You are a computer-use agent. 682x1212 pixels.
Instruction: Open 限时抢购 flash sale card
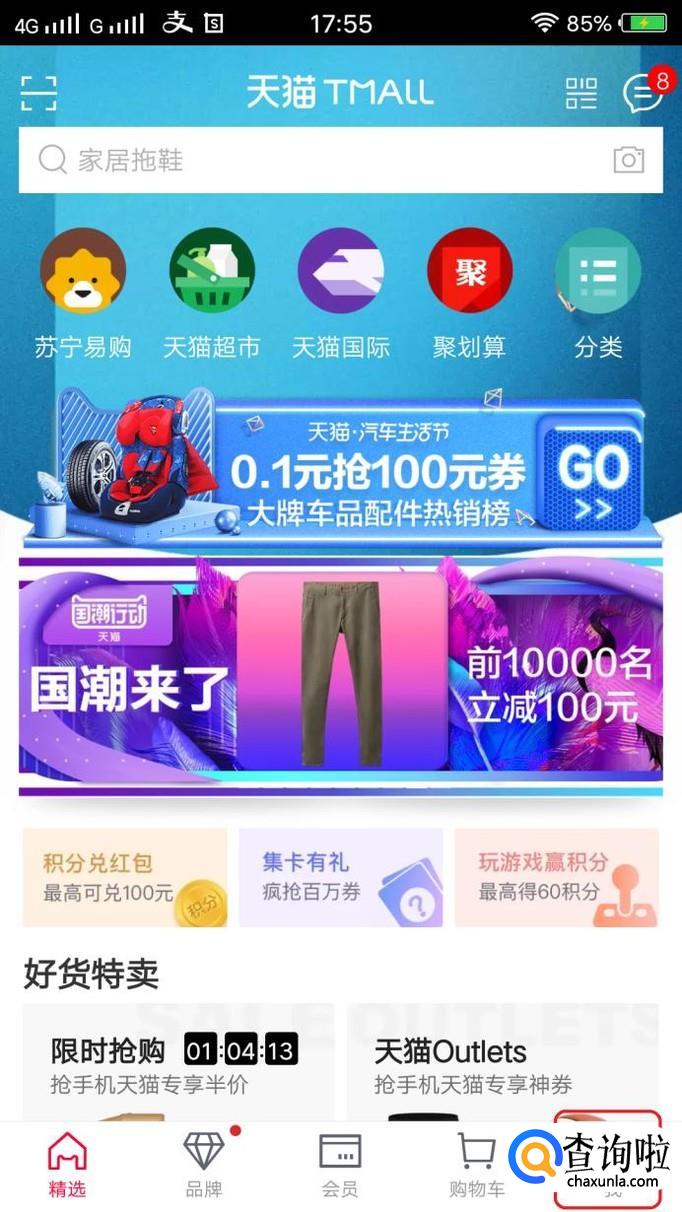click(178, 1065)
